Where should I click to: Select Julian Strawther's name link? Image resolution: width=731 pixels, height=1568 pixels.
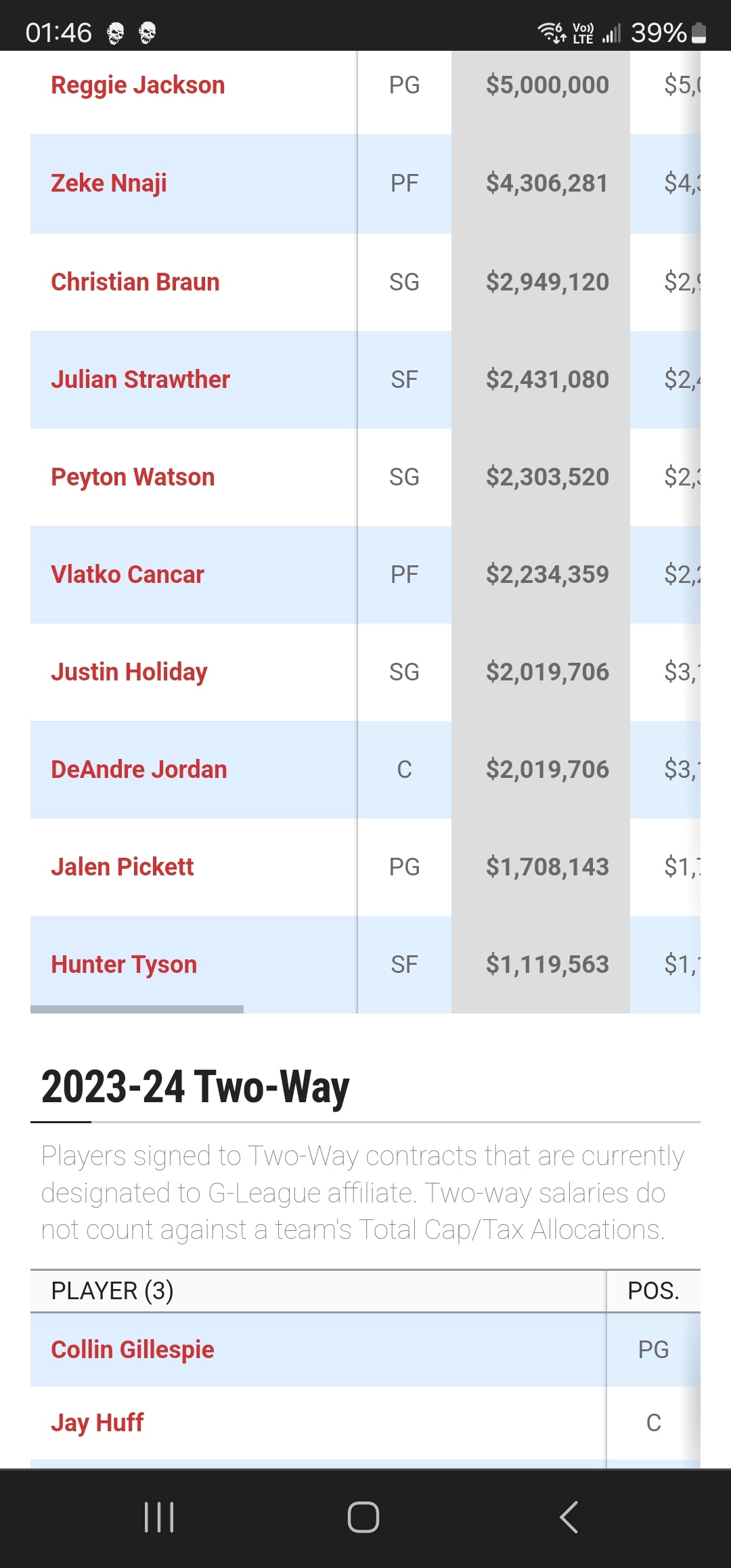141,379
